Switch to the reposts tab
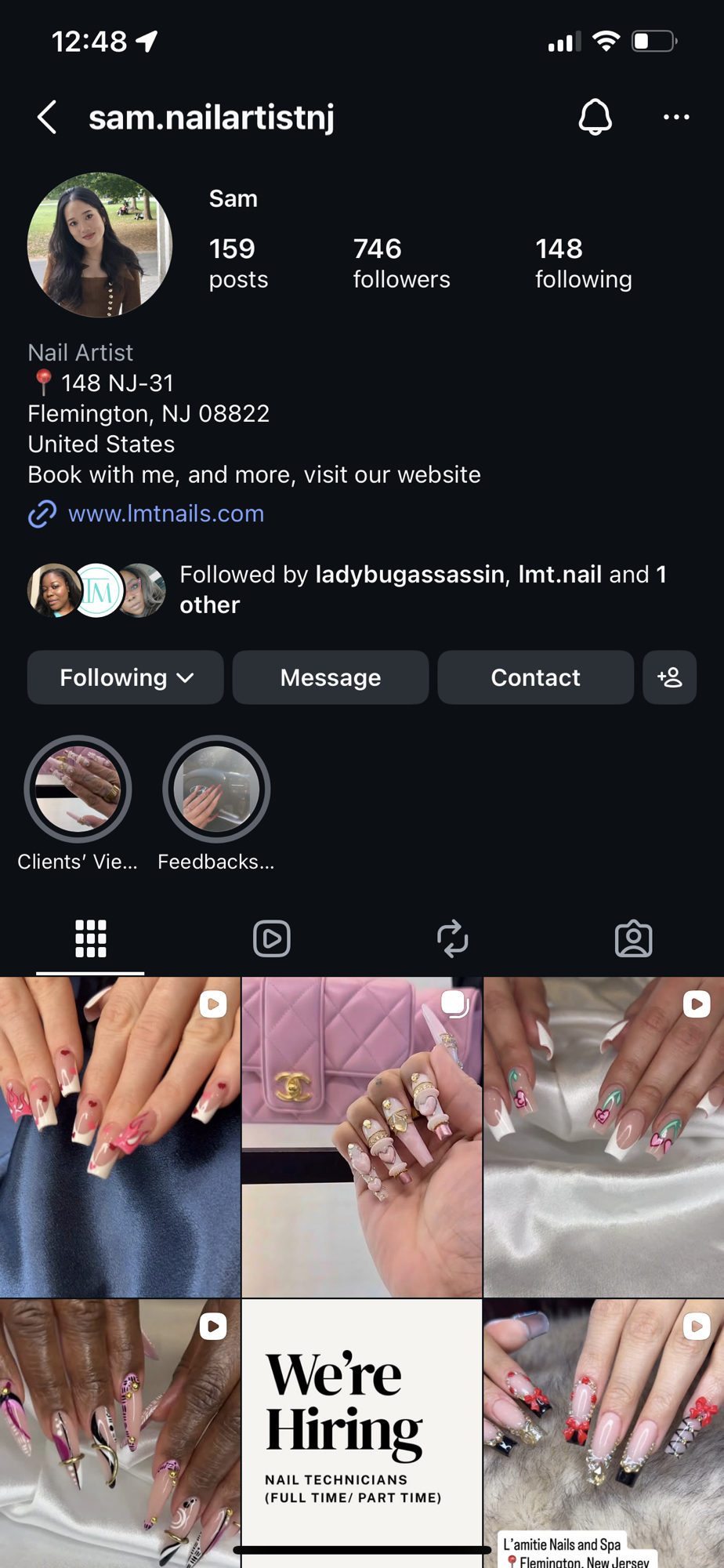The height and width of the screenshot is (1568, 724). (452, 938)
